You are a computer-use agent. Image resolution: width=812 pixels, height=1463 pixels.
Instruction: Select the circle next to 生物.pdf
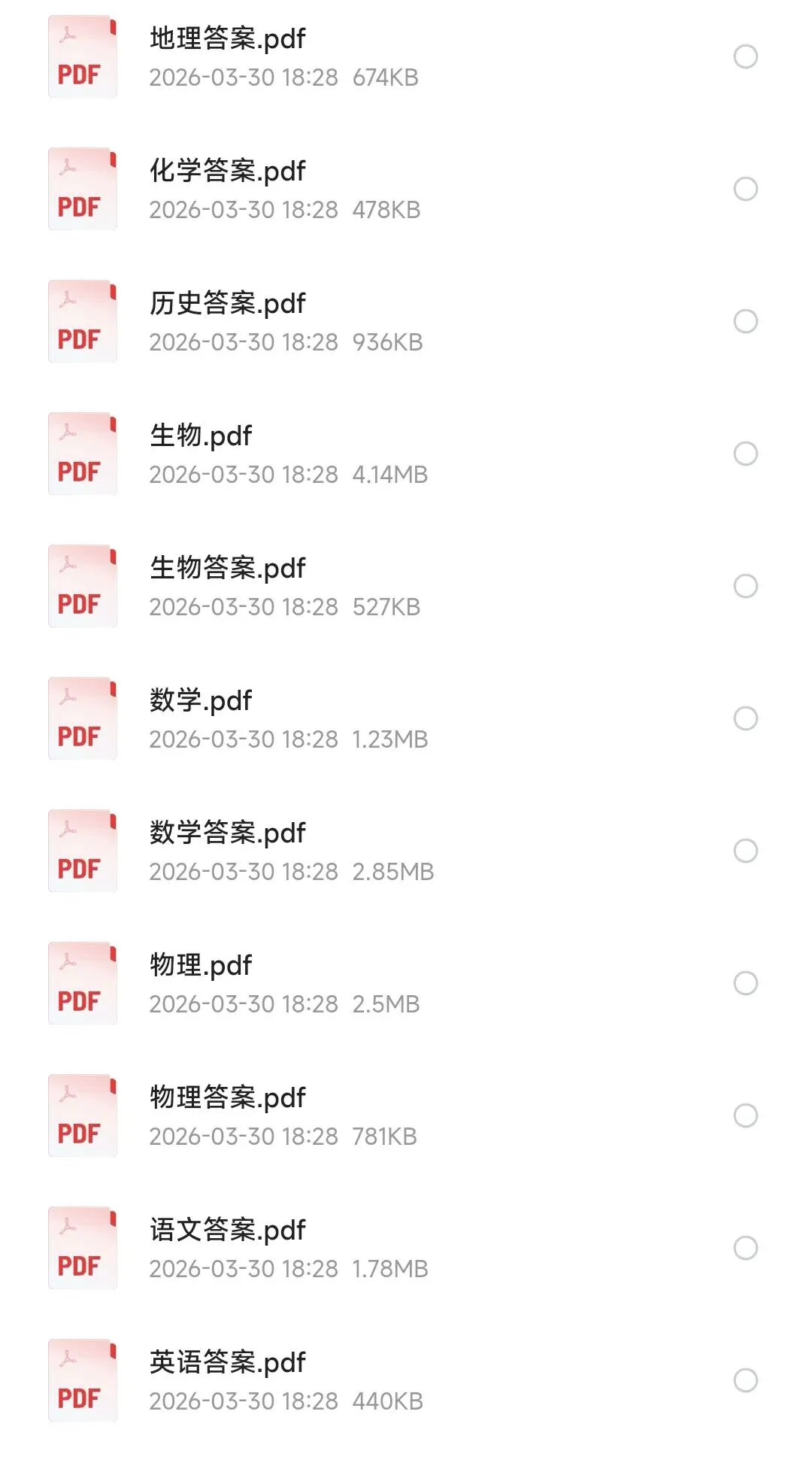tap(745, 454)
